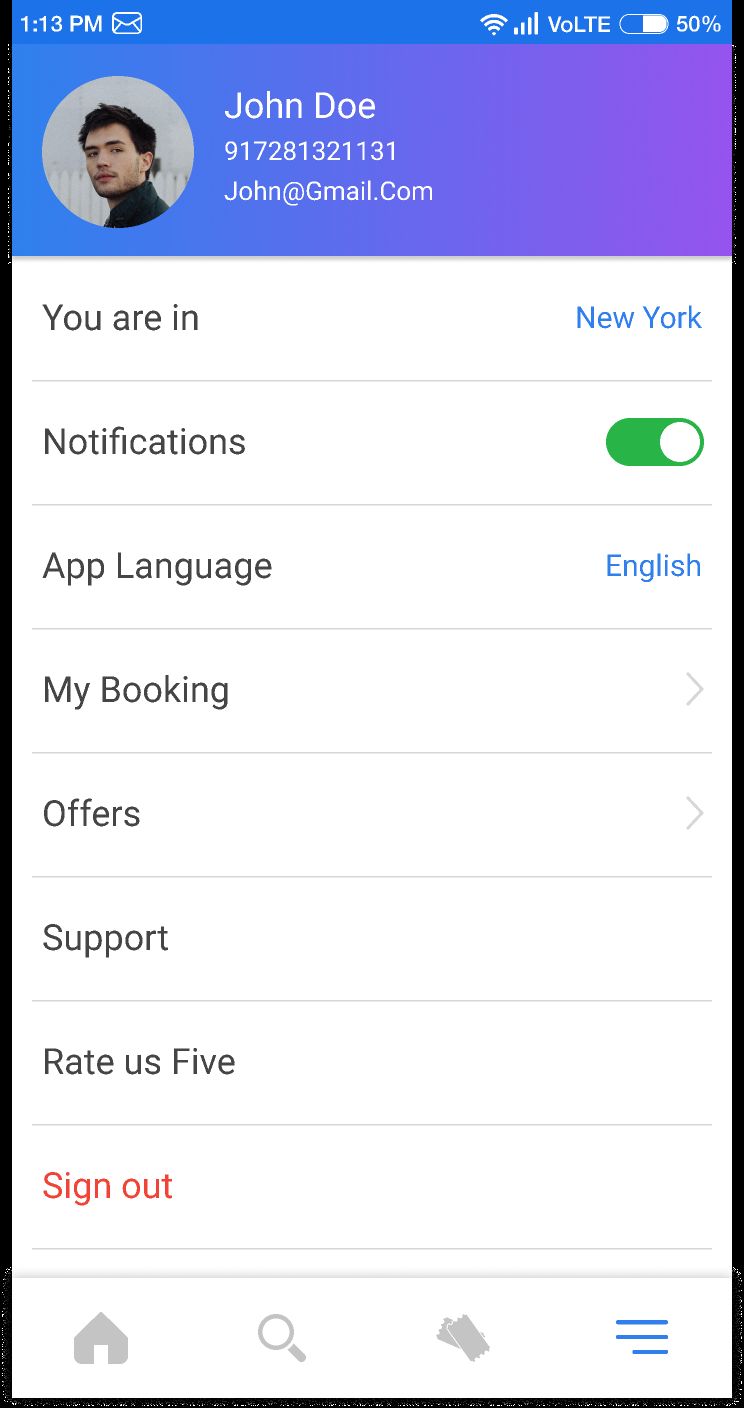Sign out of the account
Viewport: 744px width, 1408px height.
pos(108,1186)
